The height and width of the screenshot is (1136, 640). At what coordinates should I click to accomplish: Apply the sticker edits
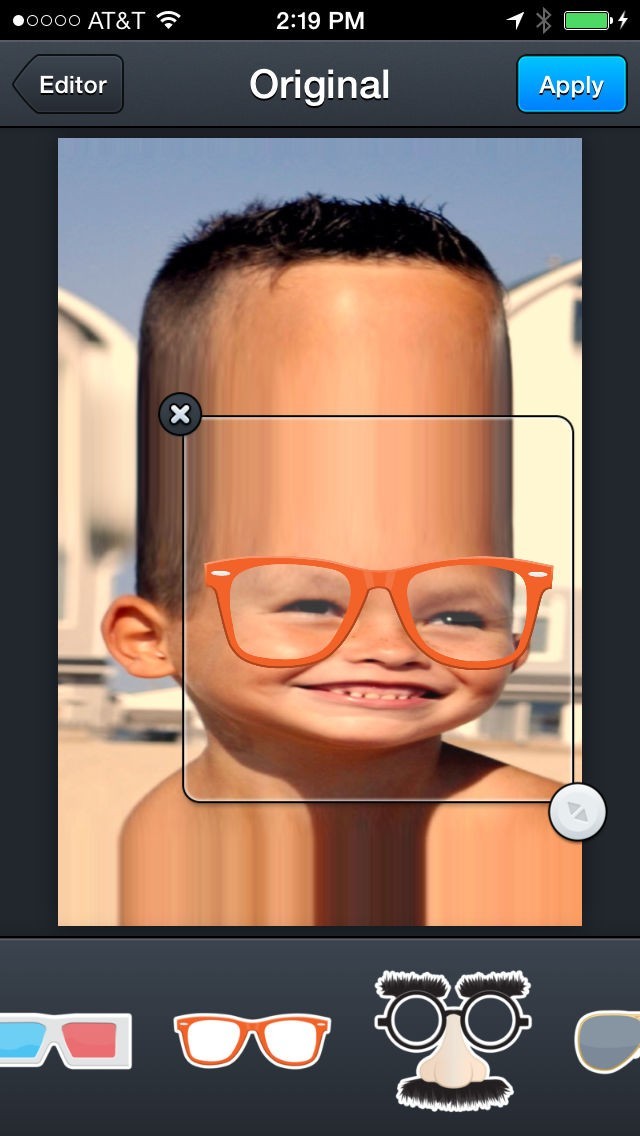tap(571, 85)
